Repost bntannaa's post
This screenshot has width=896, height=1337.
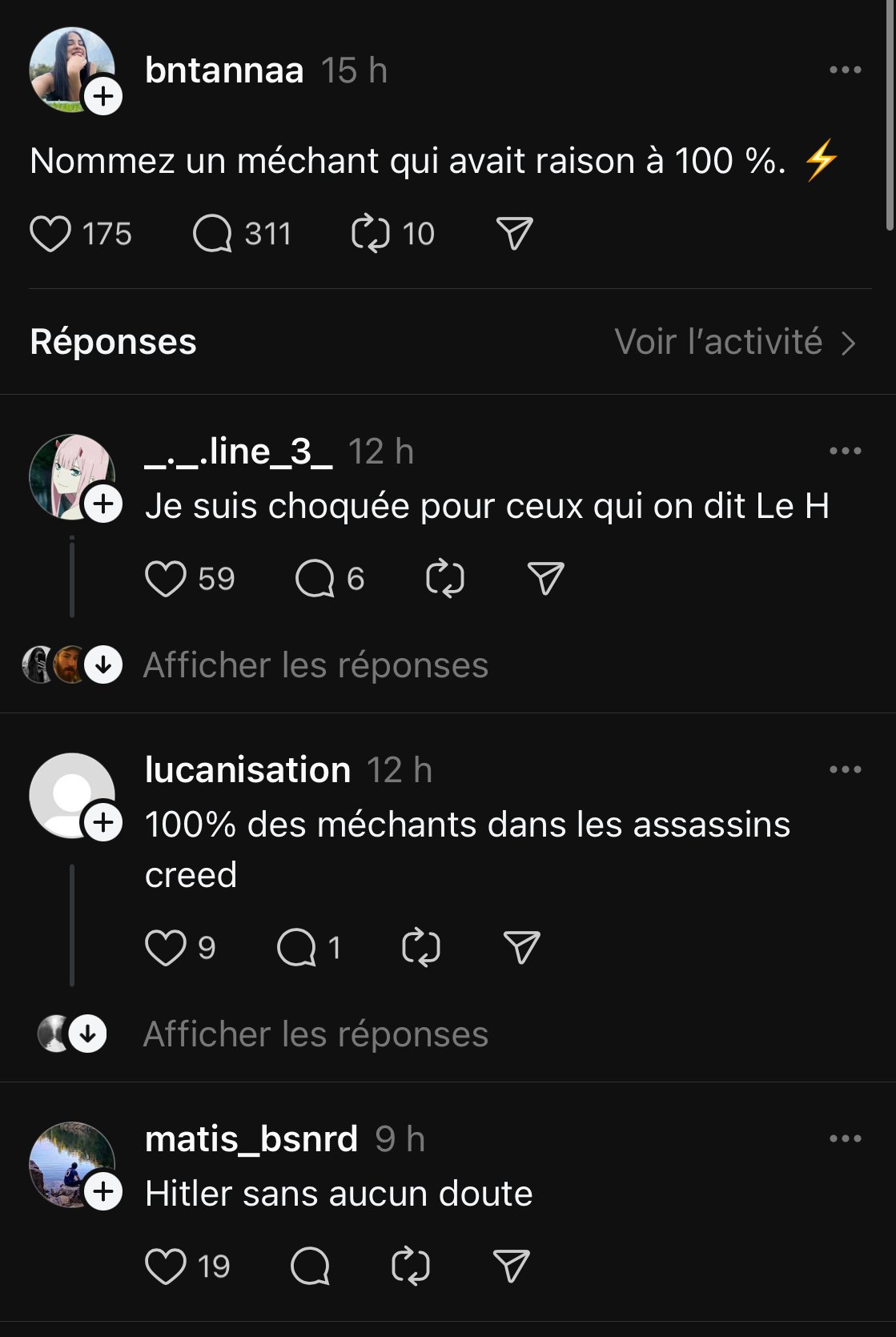click(x=371, y=235)
